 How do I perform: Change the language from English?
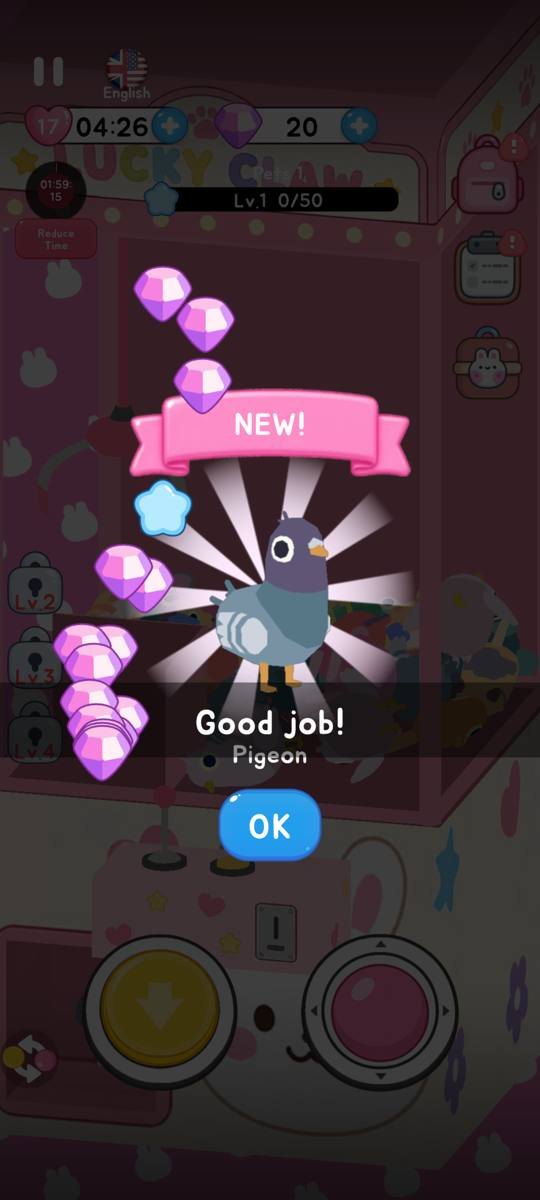[127, 74]
